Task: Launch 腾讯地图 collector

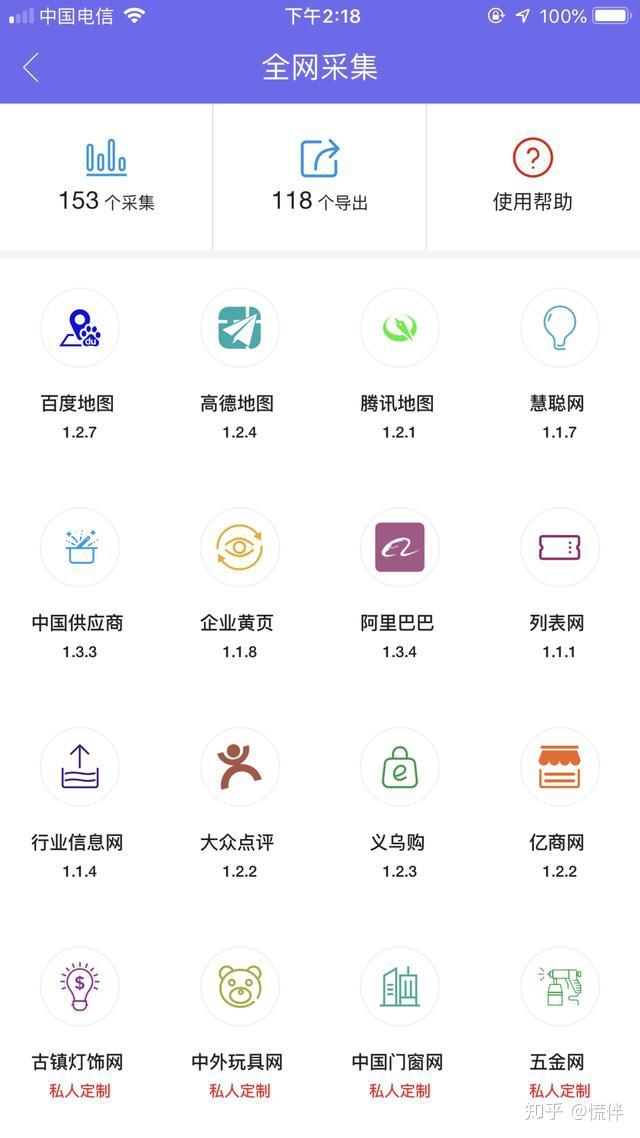Action: (x=399, y=364)
